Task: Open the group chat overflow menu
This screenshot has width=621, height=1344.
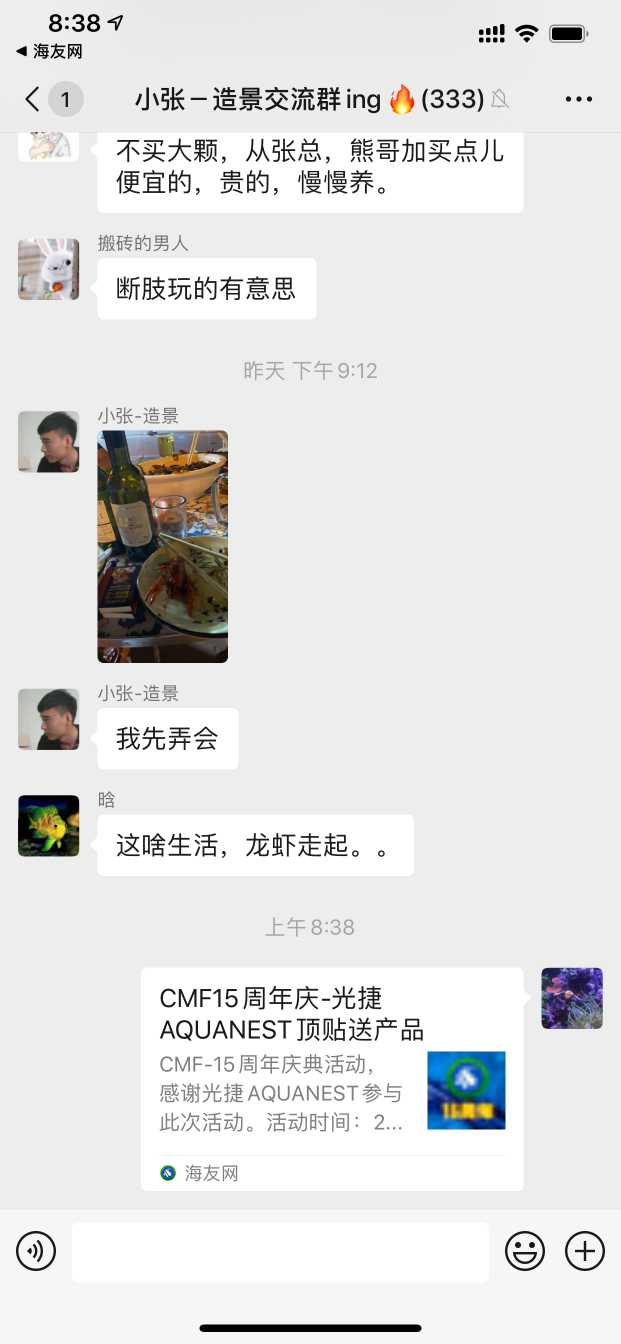Action: coord(579,99)
